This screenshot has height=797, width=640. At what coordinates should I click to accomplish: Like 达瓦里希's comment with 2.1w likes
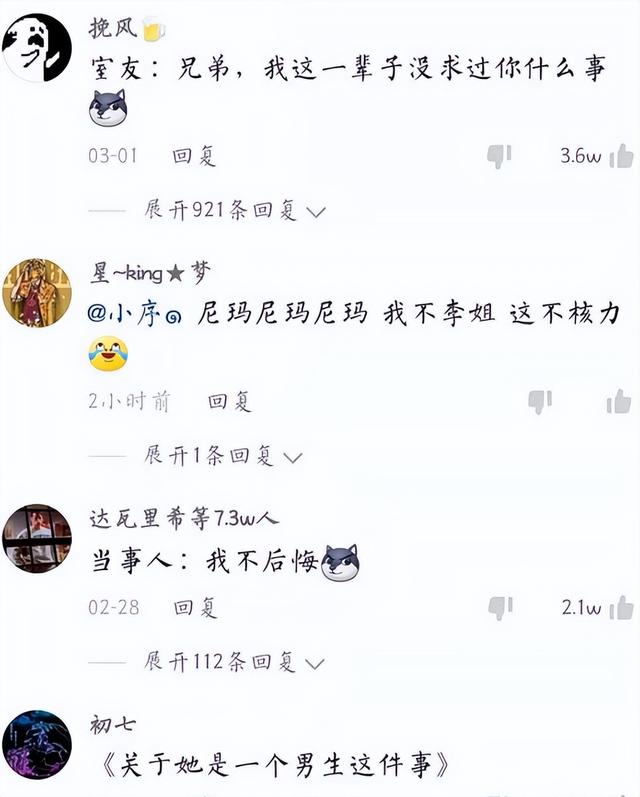(x=621, y=607)
